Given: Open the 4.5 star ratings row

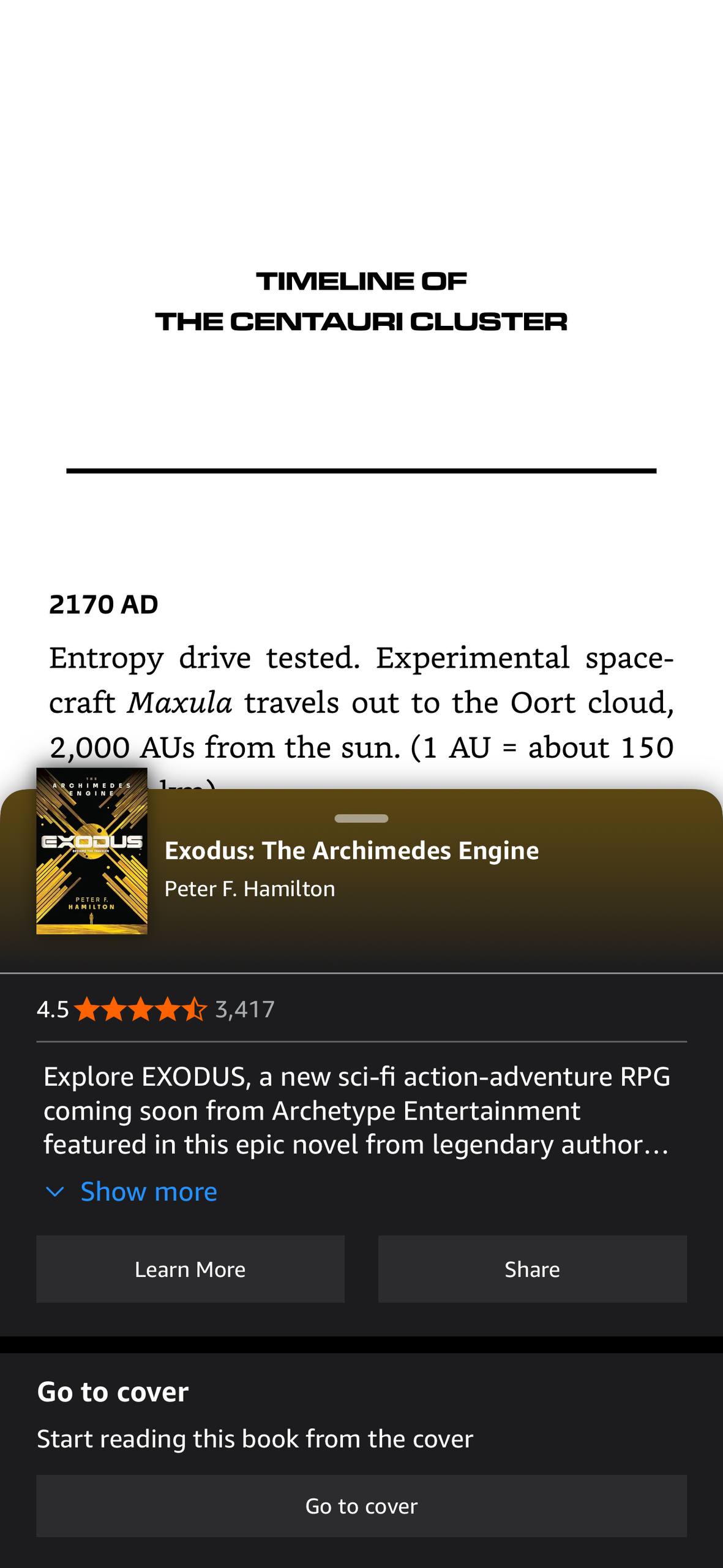Looking at the screenshot, I should pos(156,1009).
